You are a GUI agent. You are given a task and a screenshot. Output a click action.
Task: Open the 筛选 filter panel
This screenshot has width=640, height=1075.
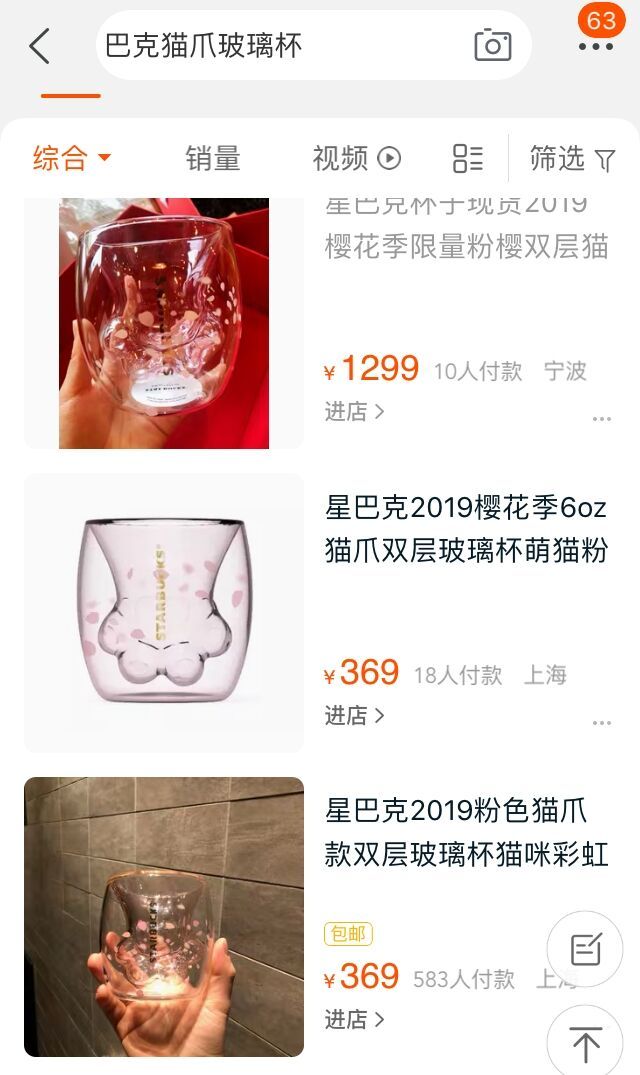click(x=572, y=158)
